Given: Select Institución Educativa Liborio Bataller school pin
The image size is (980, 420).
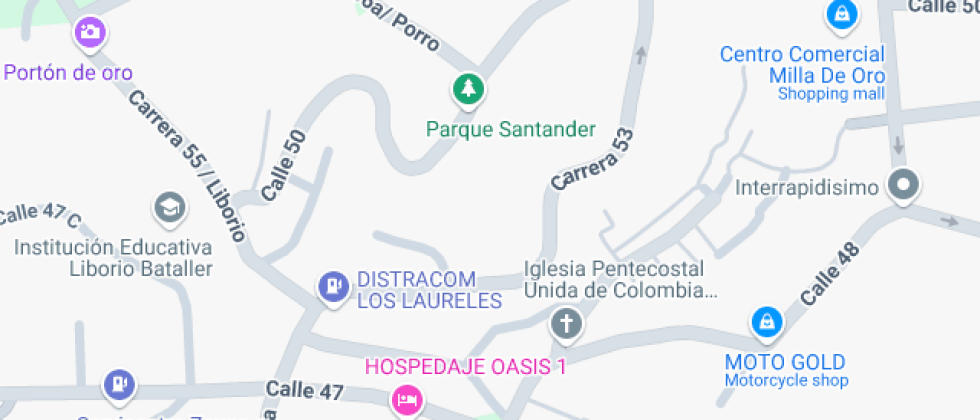Looking at the screenshot, I should [169, 208].
